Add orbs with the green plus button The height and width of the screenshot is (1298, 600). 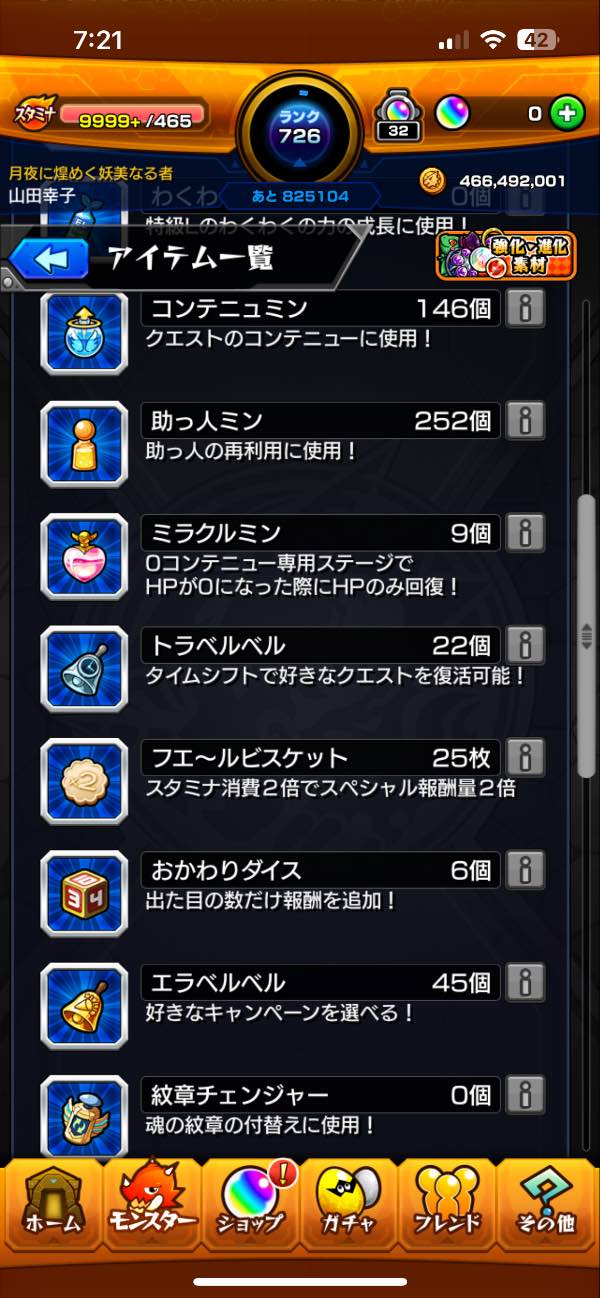click(567, 113)
